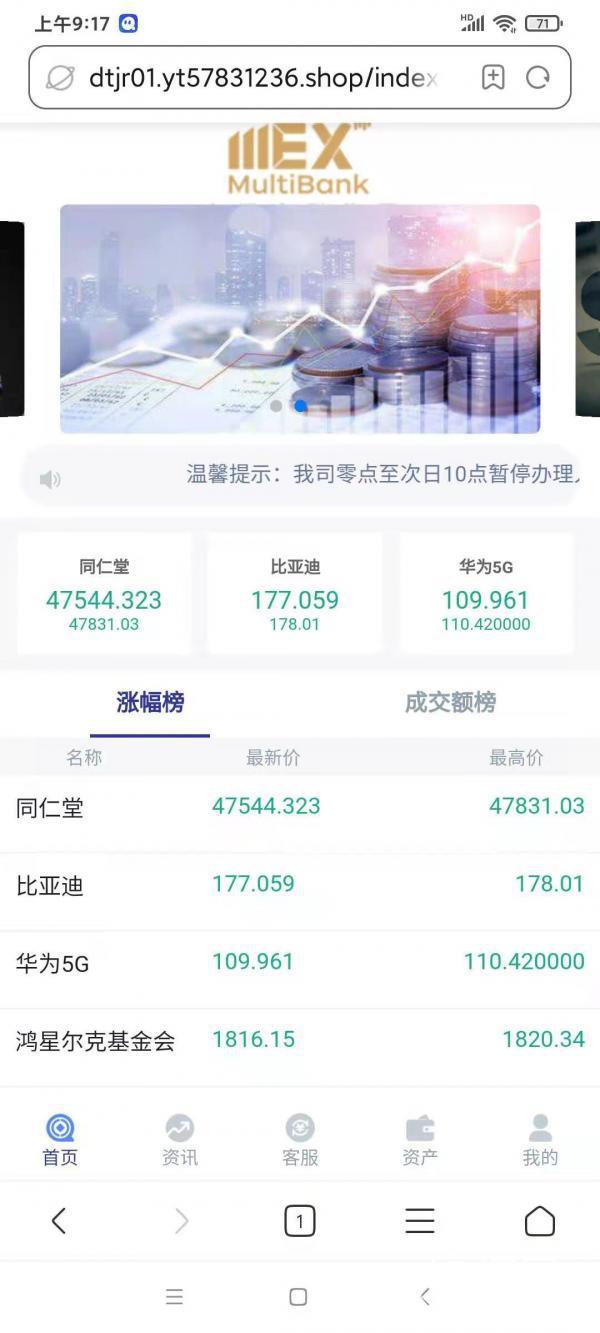
Task: Switch to the 涨幅榜 tab
Action: click(150, 702)
